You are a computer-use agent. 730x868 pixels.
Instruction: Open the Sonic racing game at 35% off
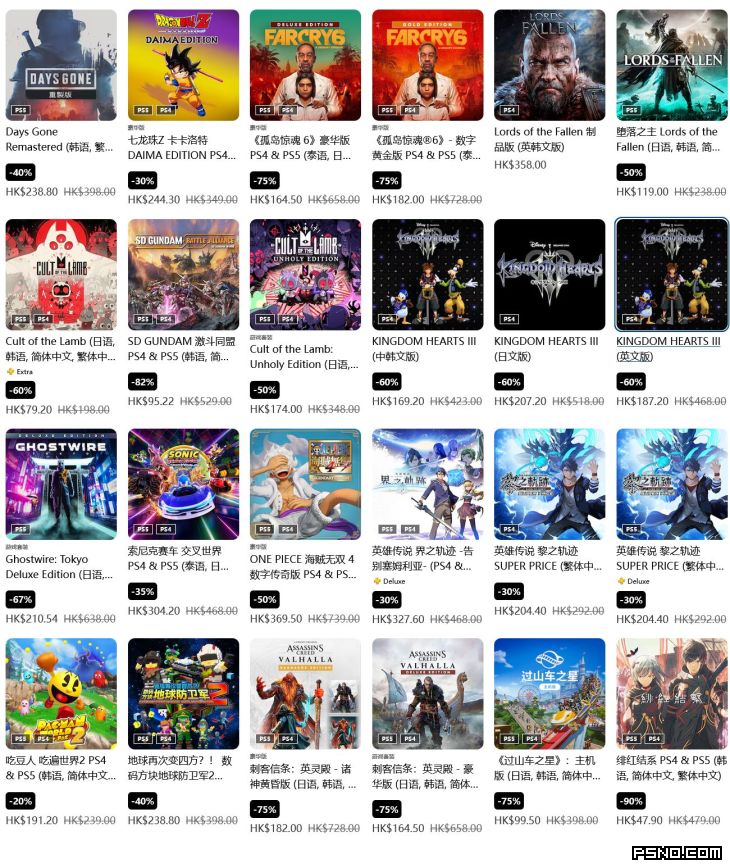(x=183, y=485)
